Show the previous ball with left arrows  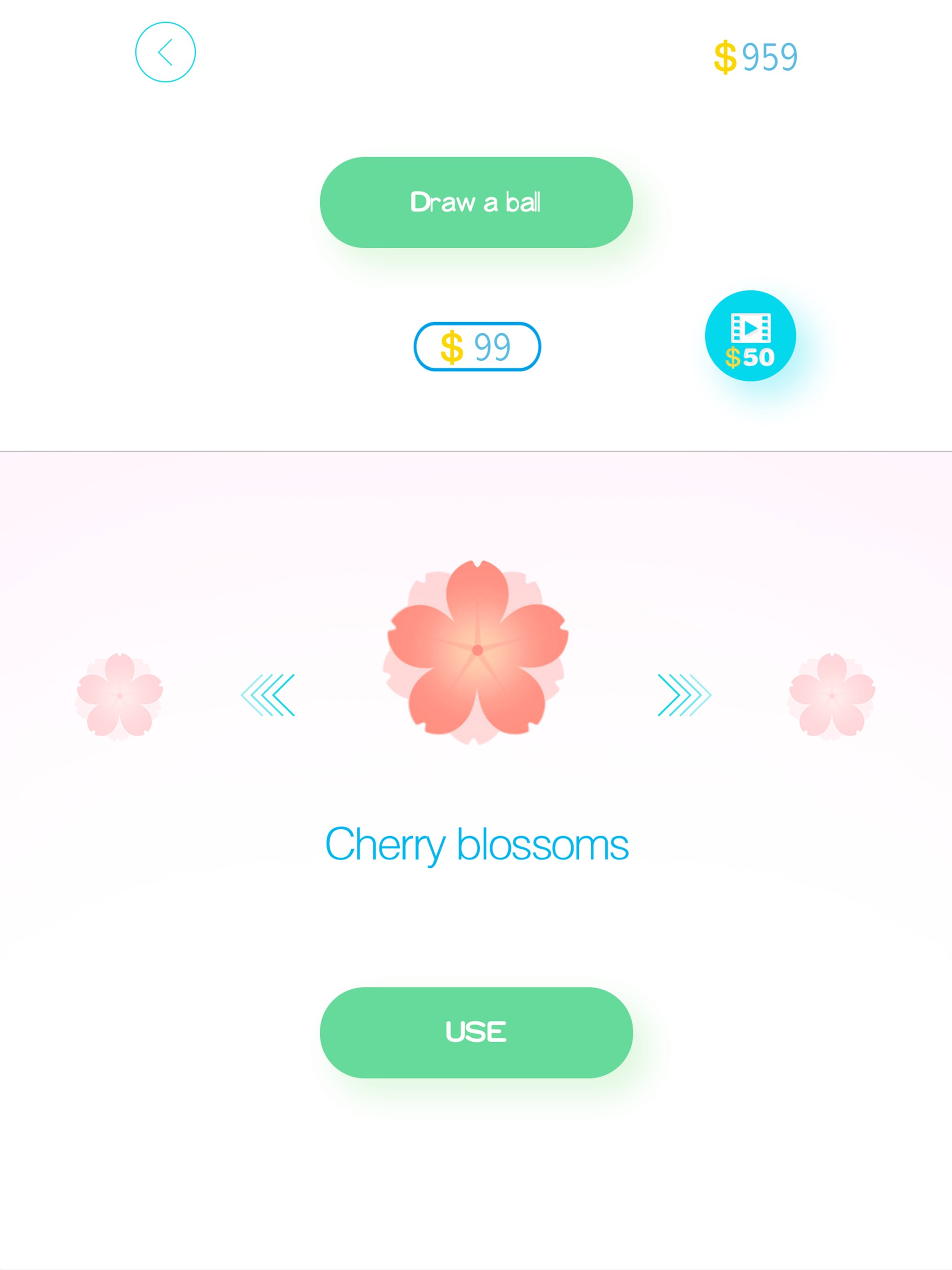[268, 695]
